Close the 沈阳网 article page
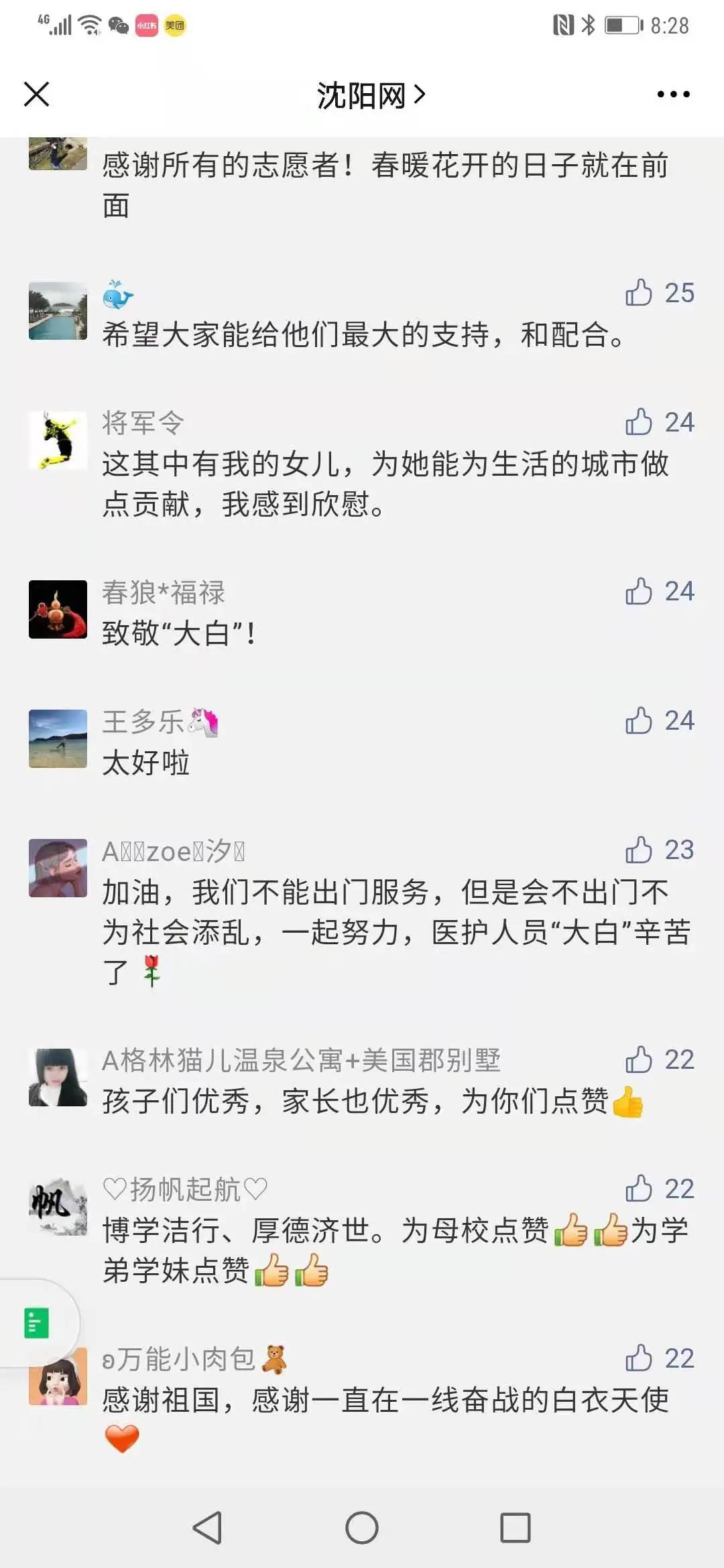The width and height of the screenshot is (724, 1568). pos(36,94)
